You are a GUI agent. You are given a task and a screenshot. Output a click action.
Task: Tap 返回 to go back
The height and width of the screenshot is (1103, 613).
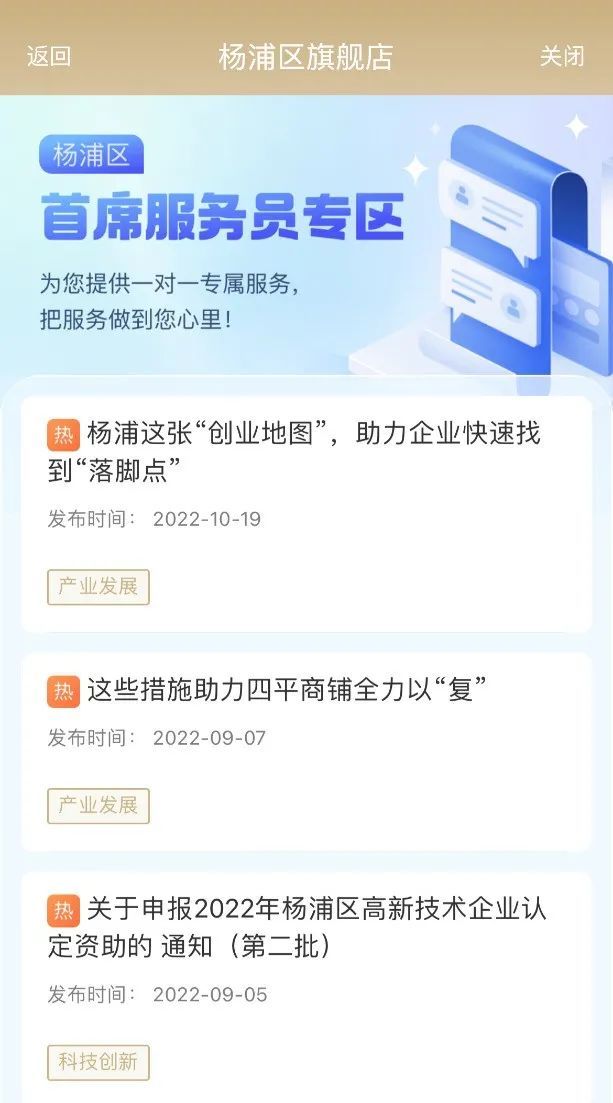[x=49, y=57]
